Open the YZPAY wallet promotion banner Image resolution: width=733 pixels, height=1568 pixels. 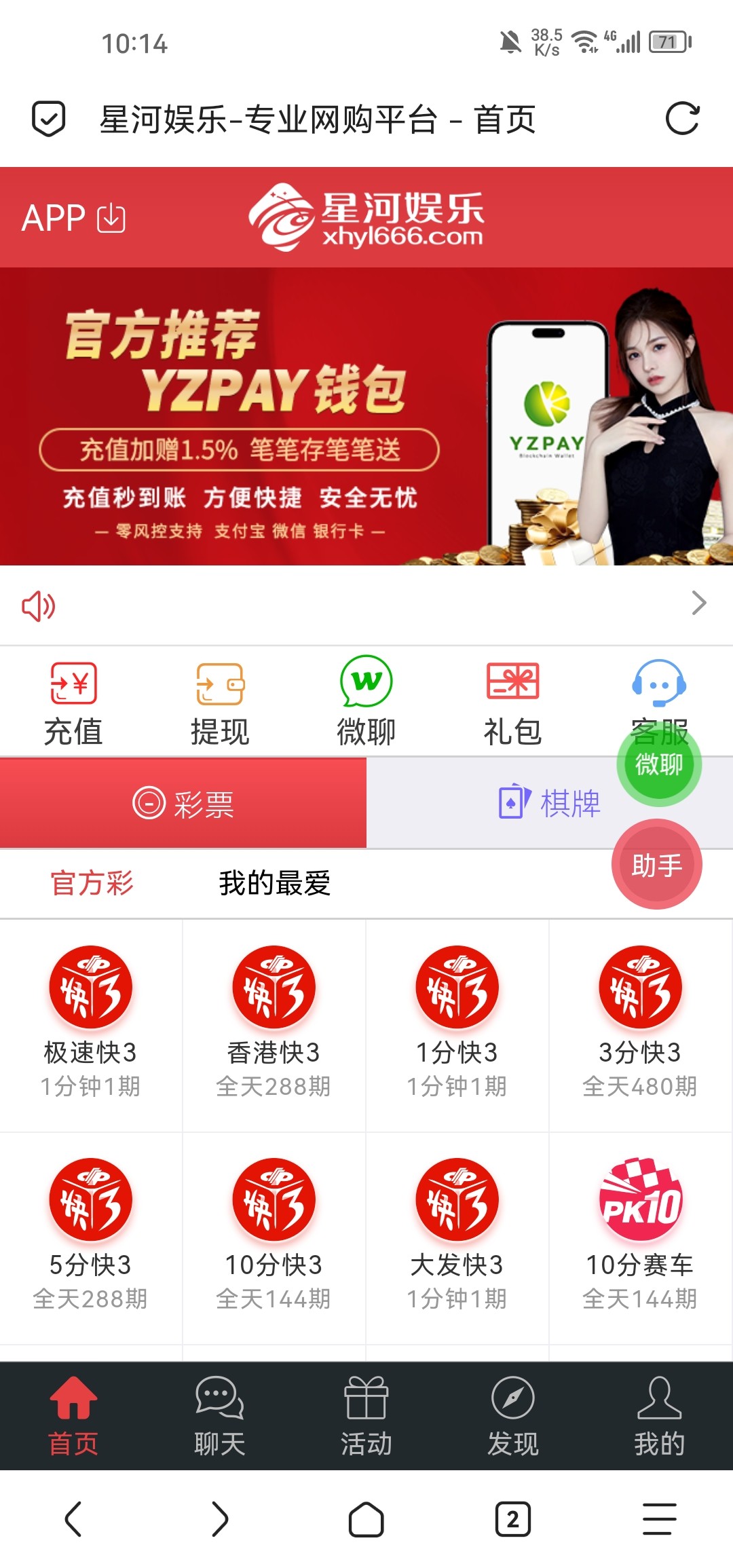pyautogui.click(x=366, y=416)
